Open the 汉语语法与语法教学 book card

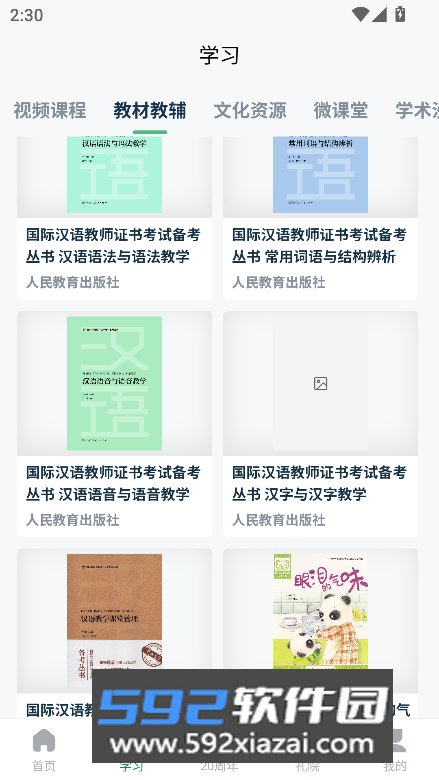tap(114, 218)
